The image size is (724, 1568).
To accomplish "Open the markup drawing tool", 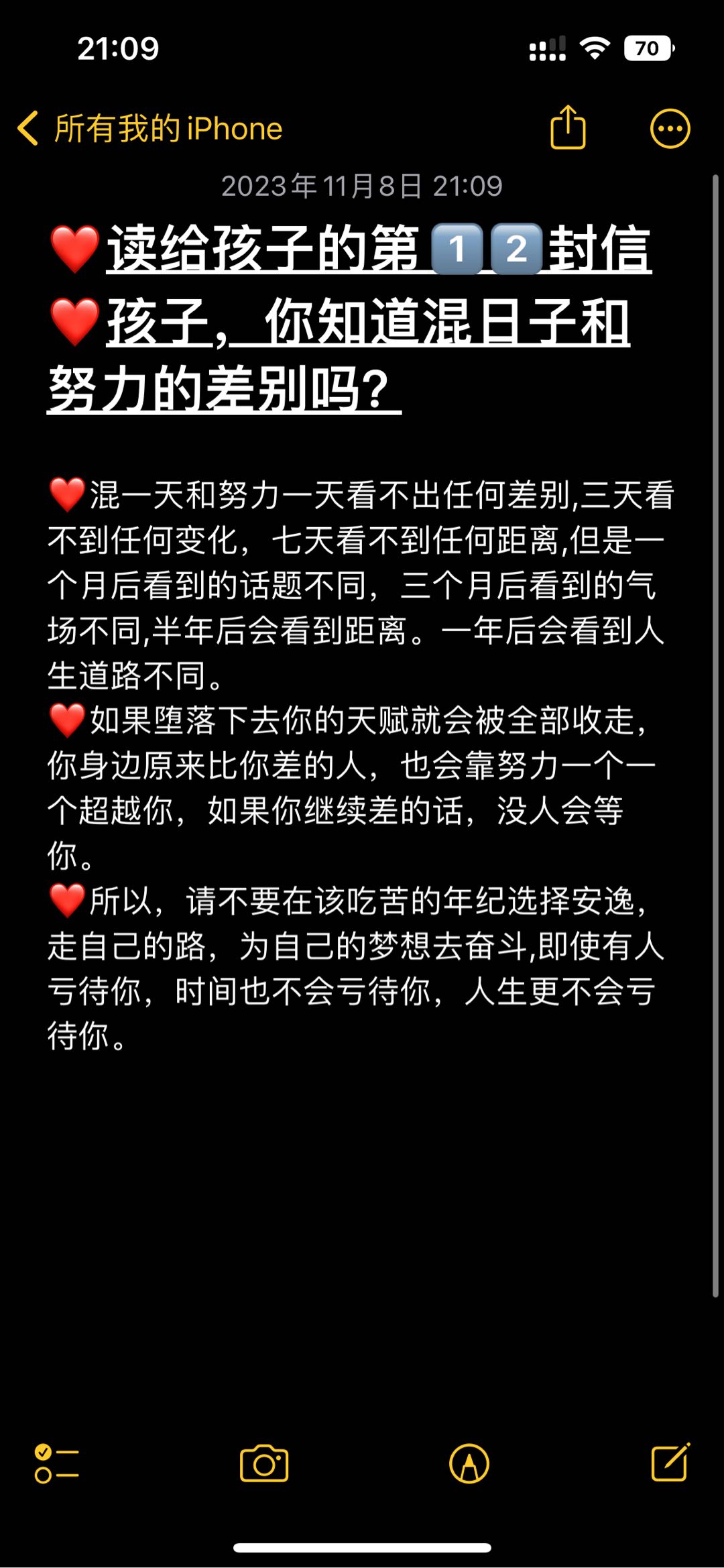I will point(469,1463).
